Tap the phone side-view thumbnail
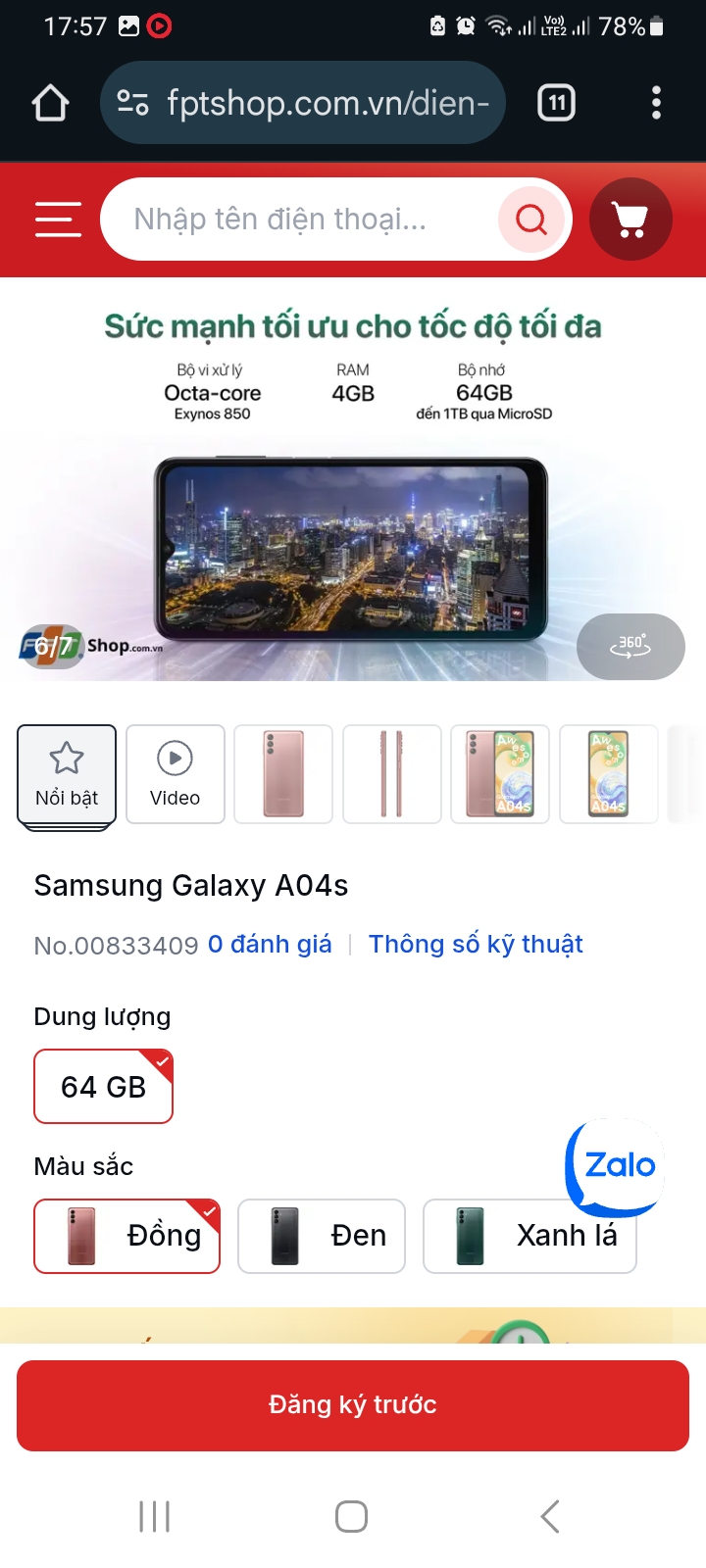The height and width of the screenshot is (1568, 706). point(392,774)
